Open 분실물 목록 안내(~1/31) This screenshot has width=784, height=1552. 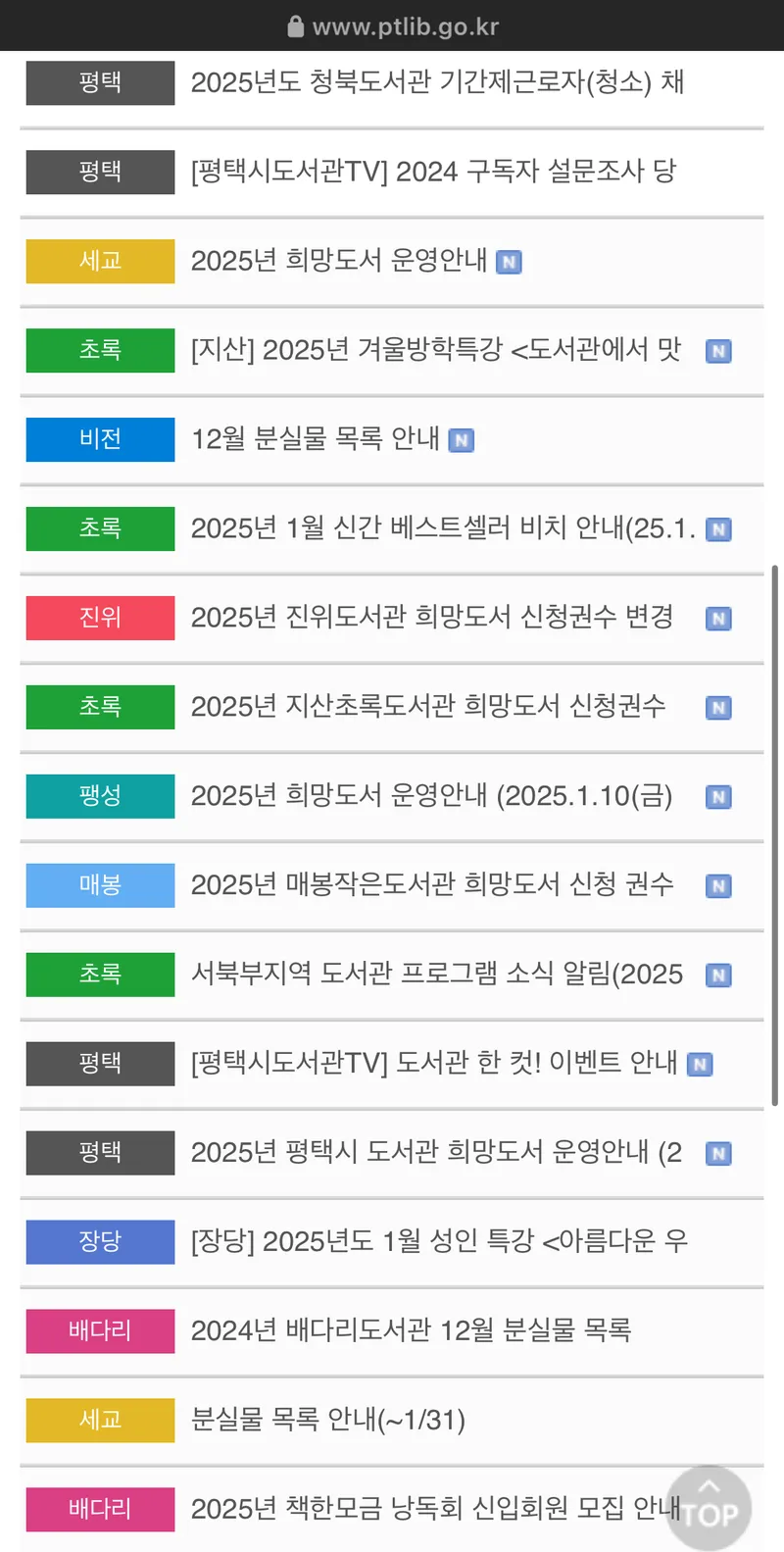[327, 1421]
